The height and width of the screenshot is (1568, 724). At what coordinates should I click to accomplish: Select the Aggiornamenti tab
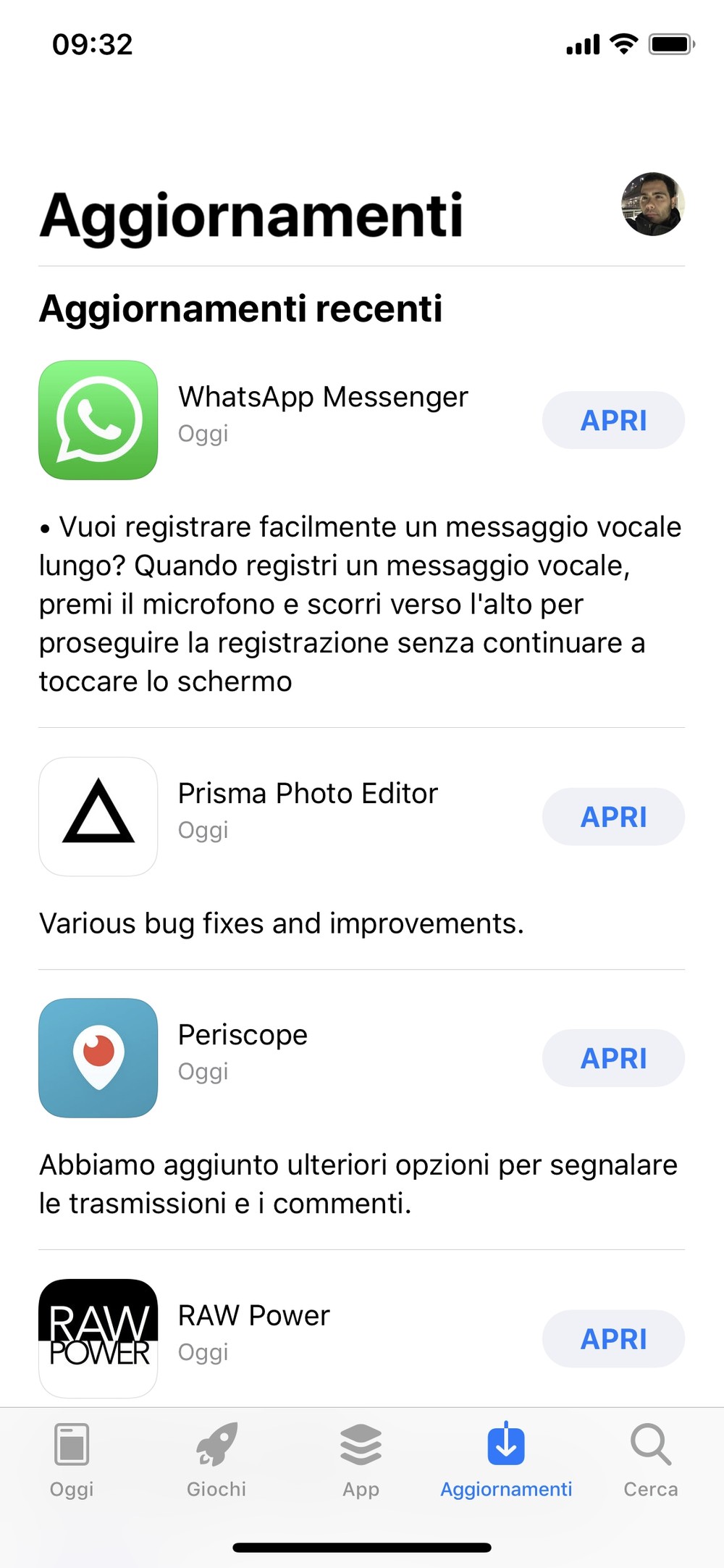tap(506, 1460)
